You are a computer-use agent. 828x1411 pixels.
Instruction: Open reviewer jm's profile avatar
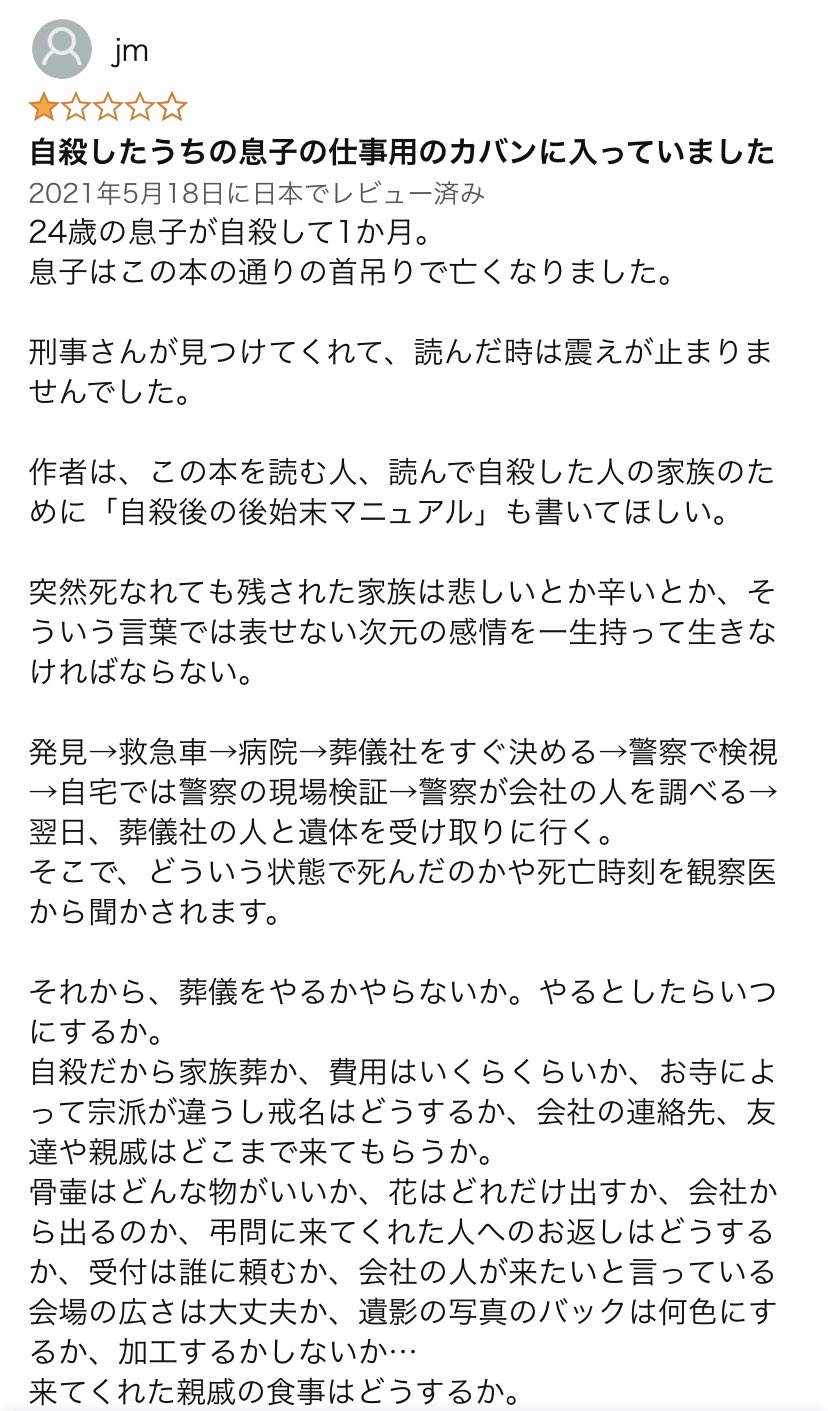tap(63, 49)
